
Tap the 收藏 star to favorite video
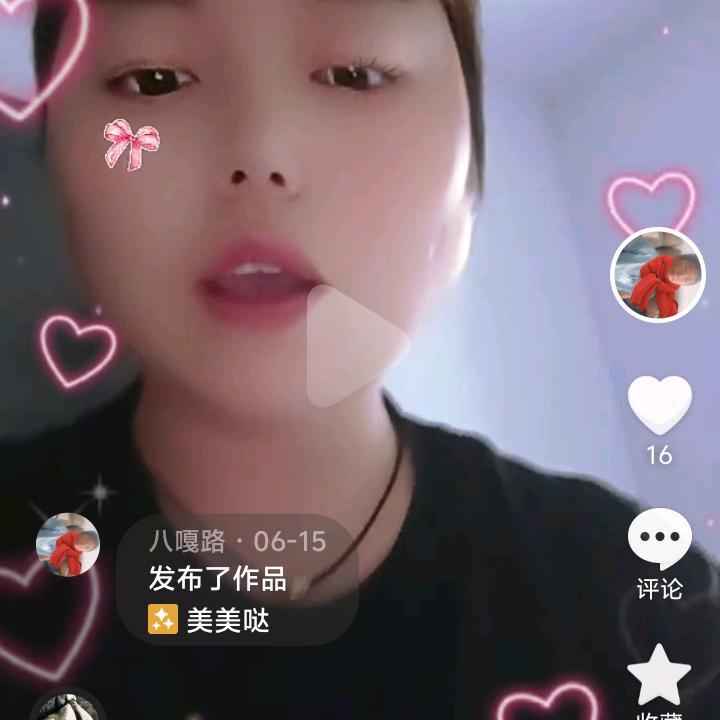pyautogui.click(x=659, y=677)
